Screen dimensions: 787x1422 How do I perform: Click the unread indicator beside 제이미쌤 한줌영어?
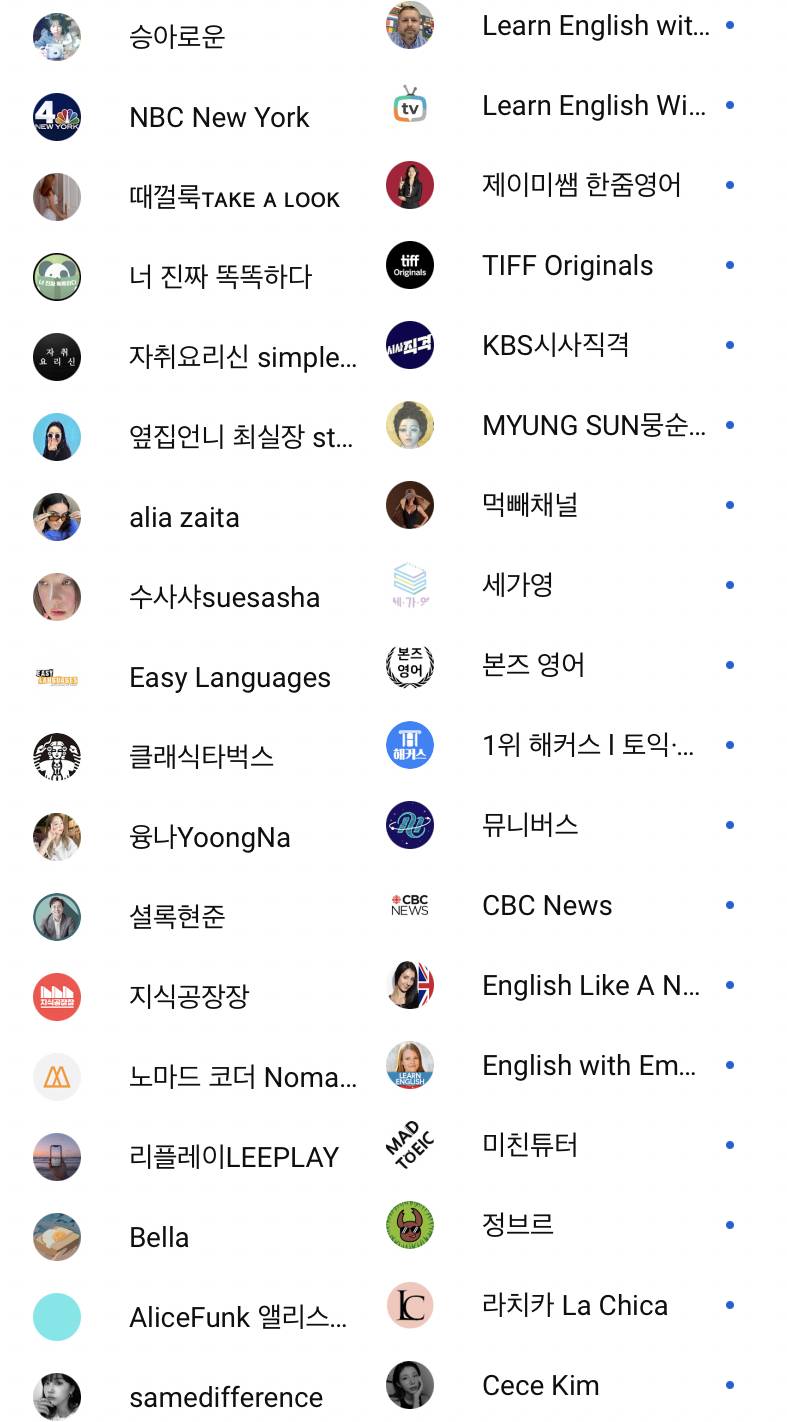729,185
